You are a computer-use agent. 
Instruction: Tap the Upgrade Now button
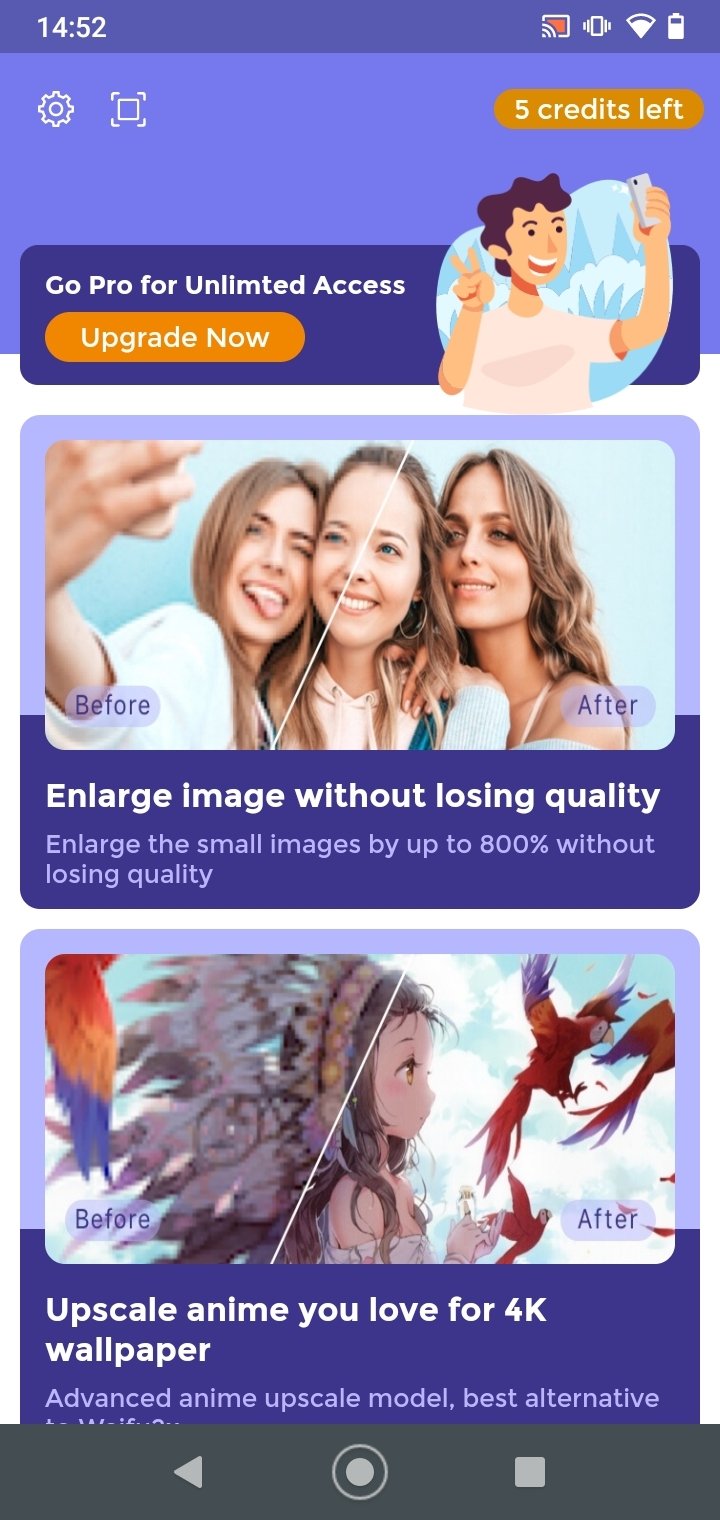tap(175, 337)
